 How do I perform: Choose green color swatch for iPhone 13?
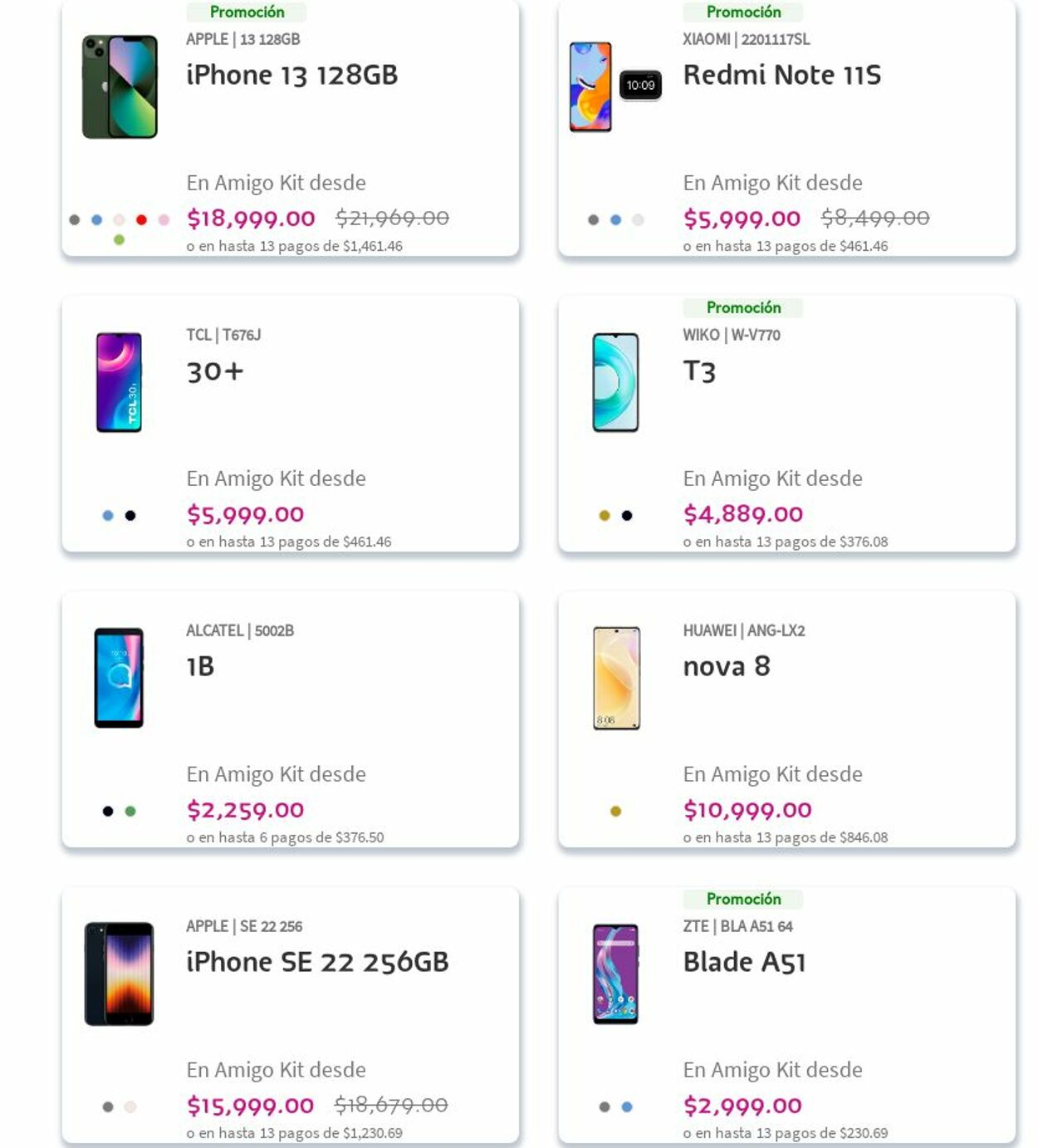point(120,240)
